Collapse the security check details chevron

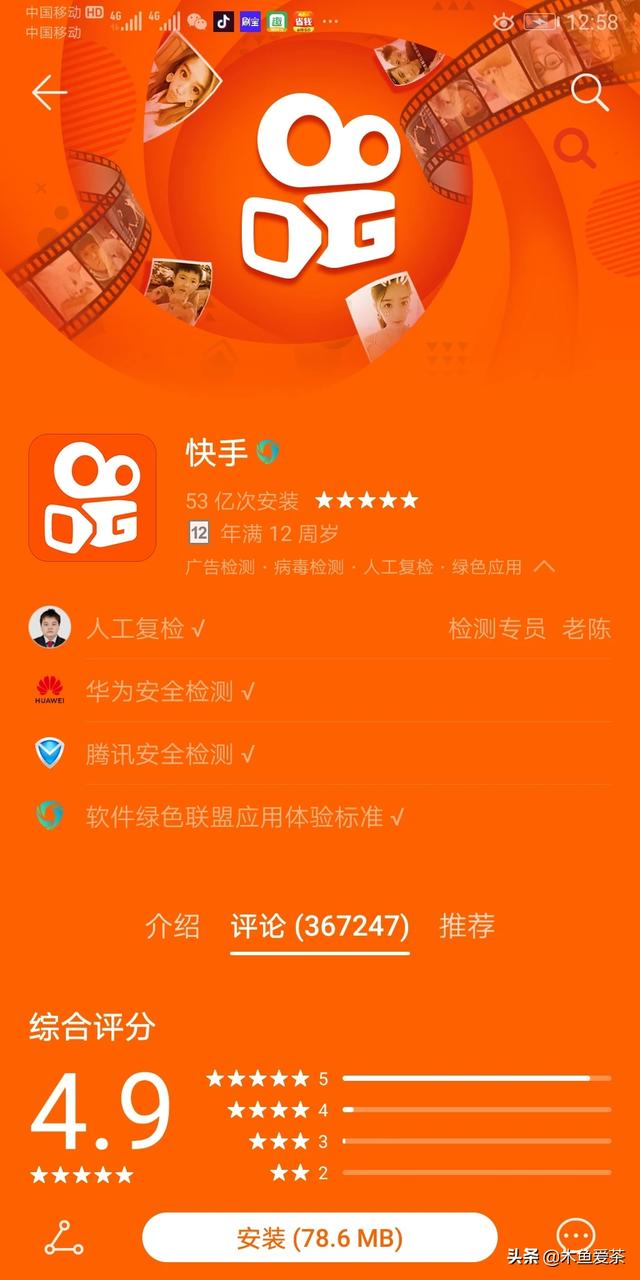[x=544, y=566]
